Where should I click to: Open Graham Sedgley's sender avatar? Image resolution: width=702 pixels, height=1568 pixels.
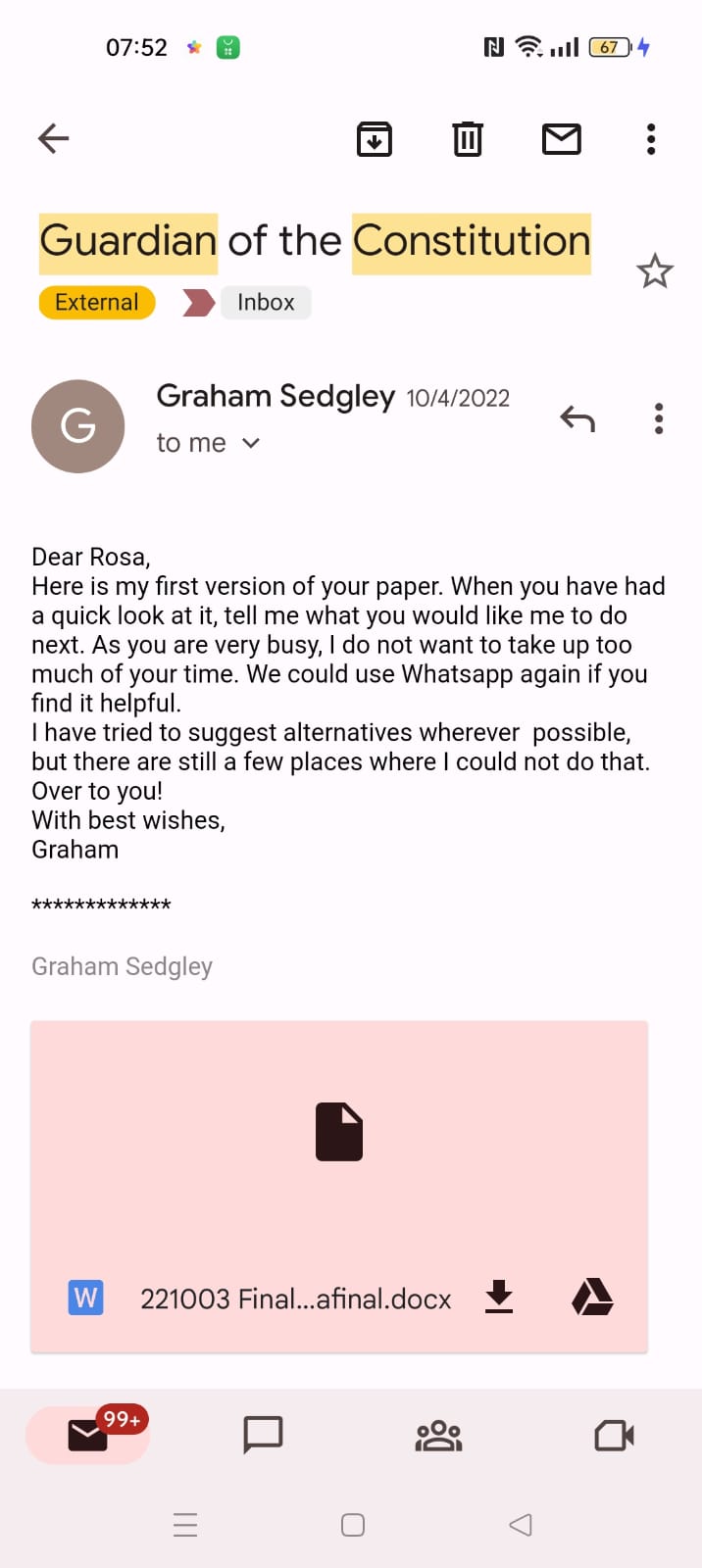pyautogui.click(x=78, y=426)
